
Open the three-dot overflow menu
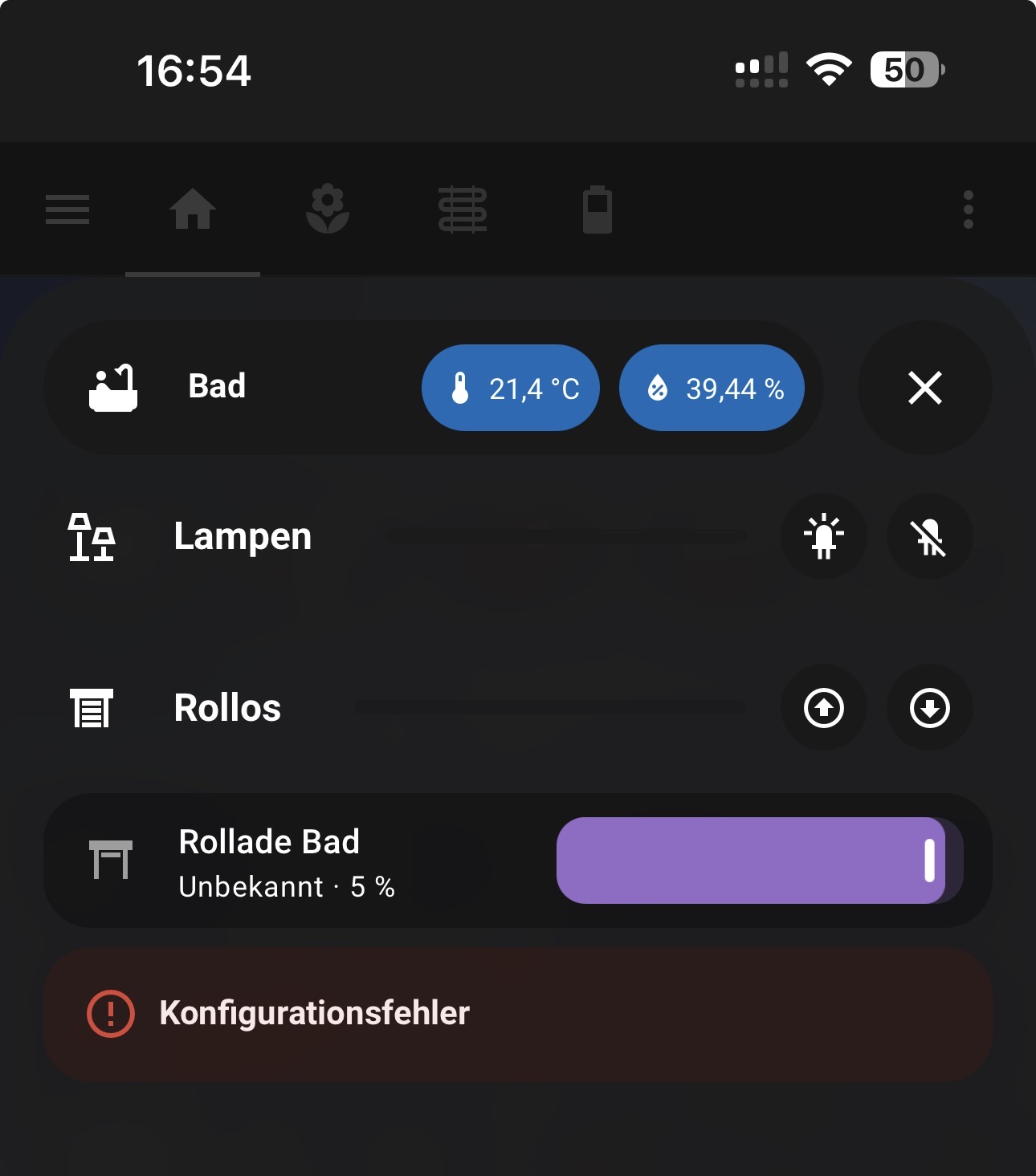pyautogui.click(x=968, y=210)
